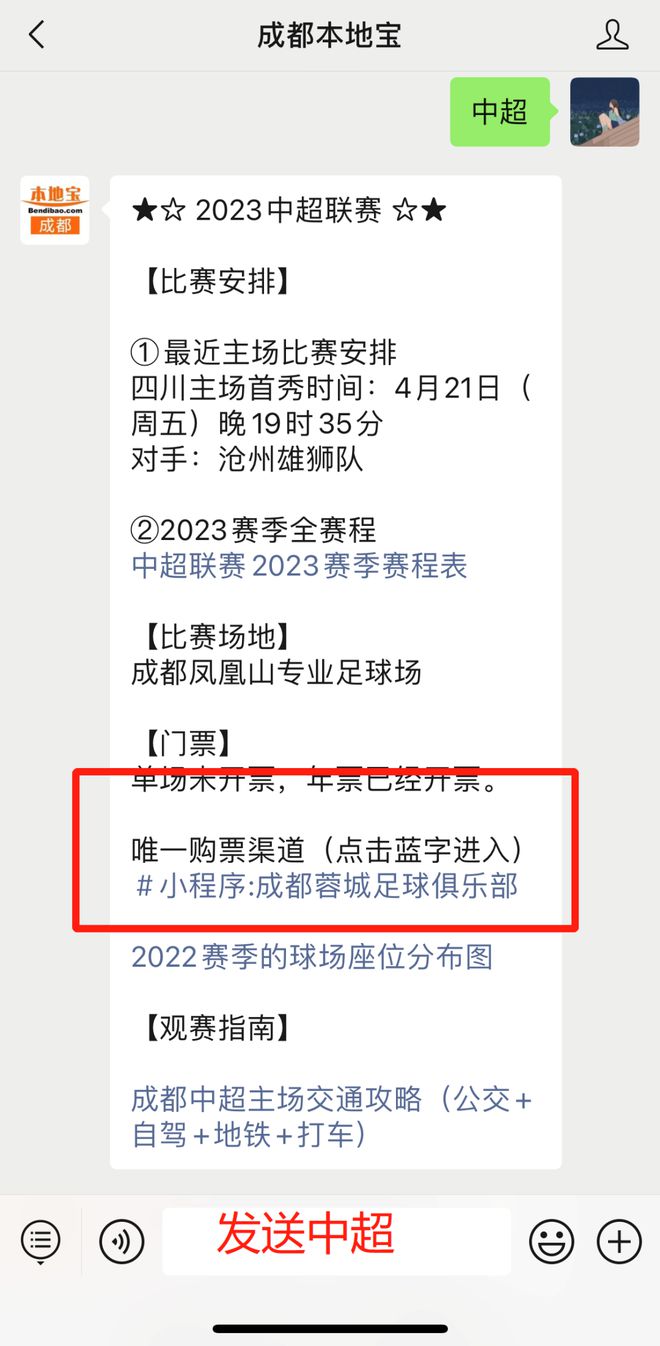Screen dimensions: 660x1346
Task: Go back from the 成都本地宝 chat
Action: click(37, 35)
